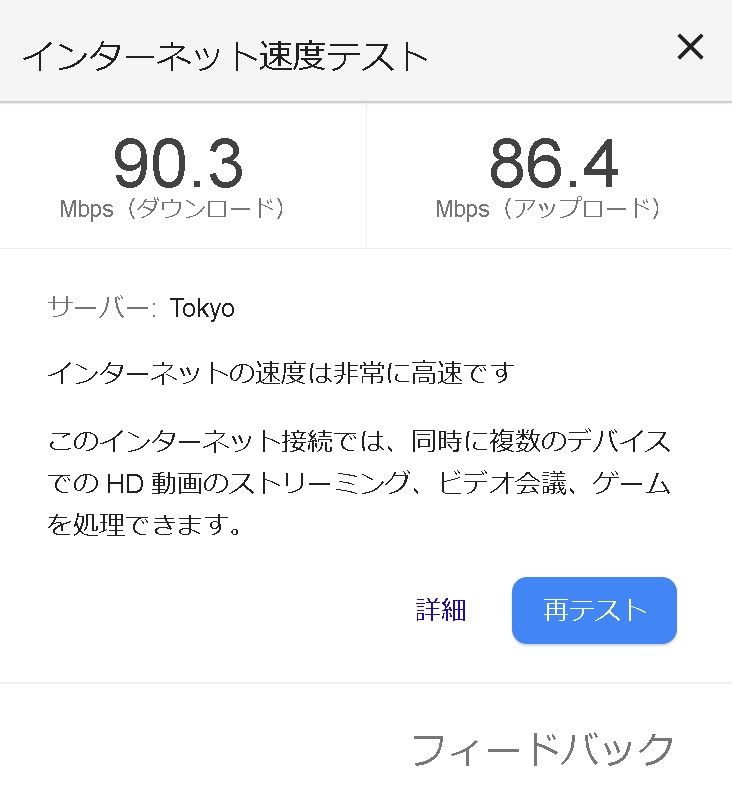Open the 詳細 link

tap(441, 610)
